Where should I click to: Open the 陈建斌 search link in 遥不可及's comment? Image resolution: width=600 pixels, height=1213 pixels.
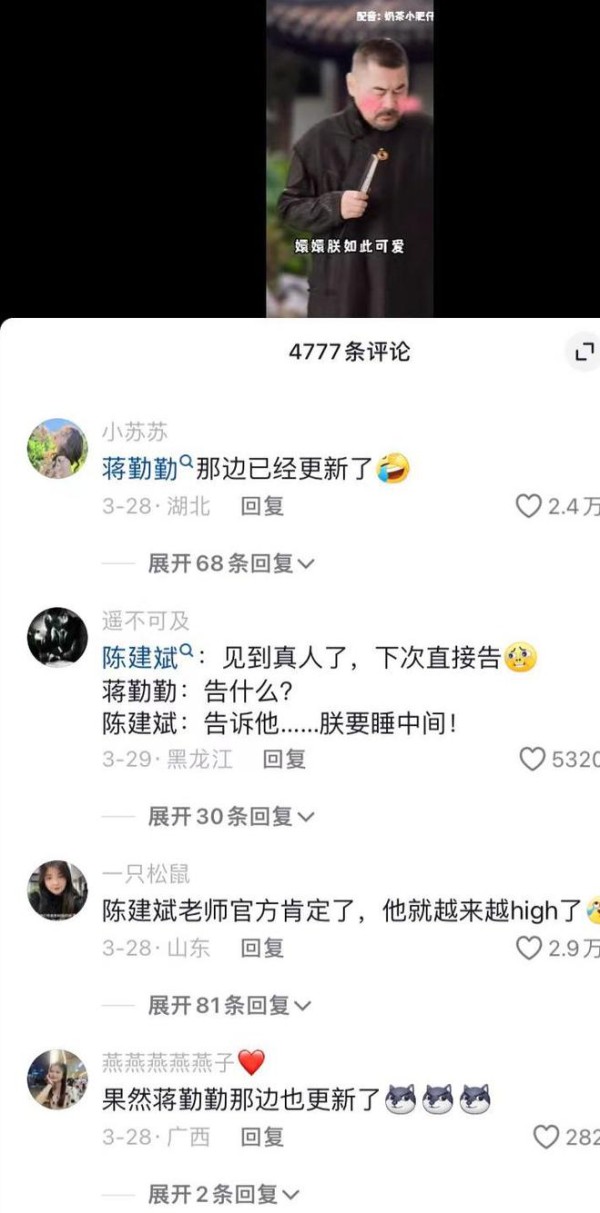tap(147, 658)
